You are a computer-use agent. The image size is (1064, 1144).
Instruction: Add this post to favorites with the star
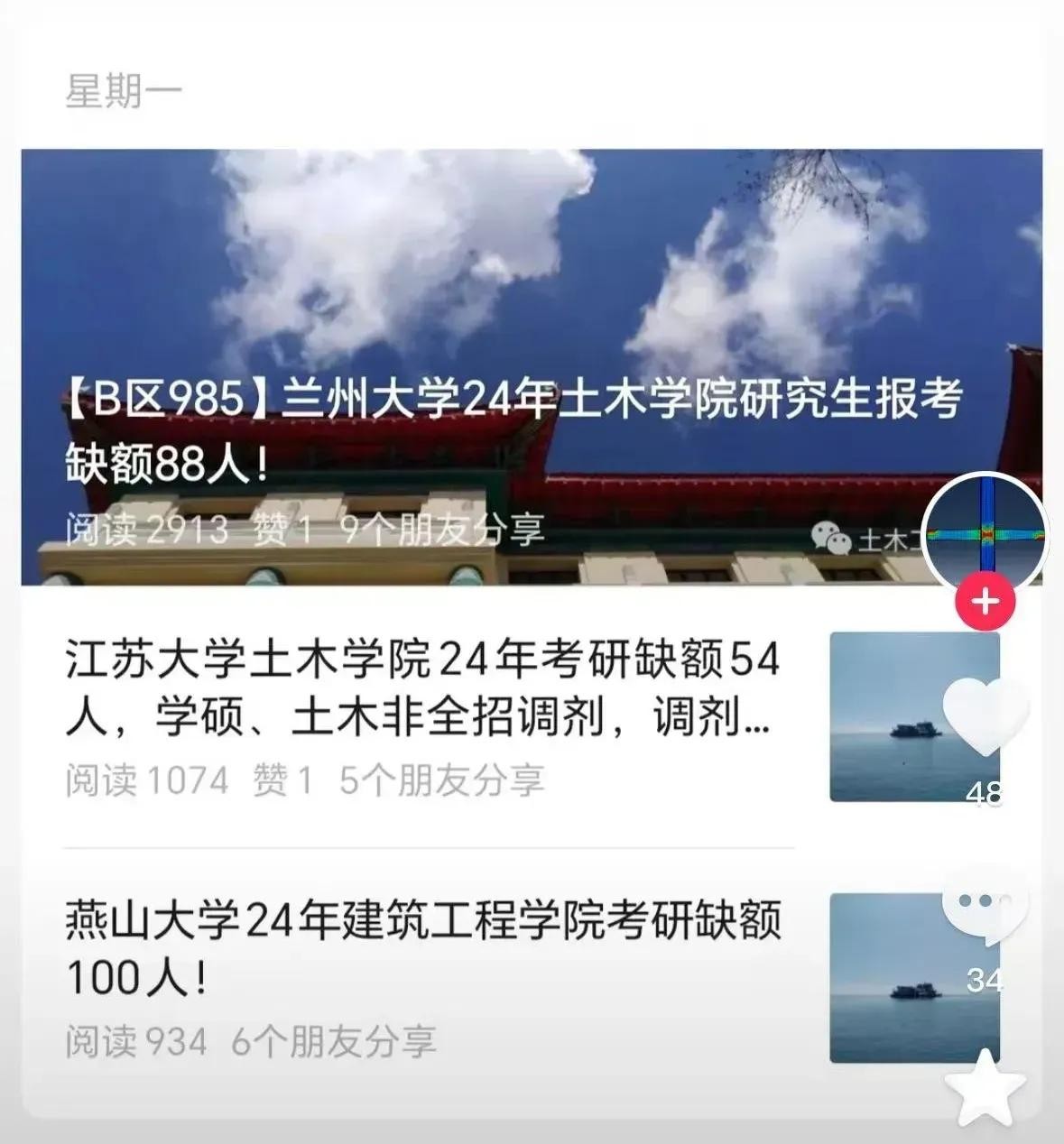pos(985,1090)
